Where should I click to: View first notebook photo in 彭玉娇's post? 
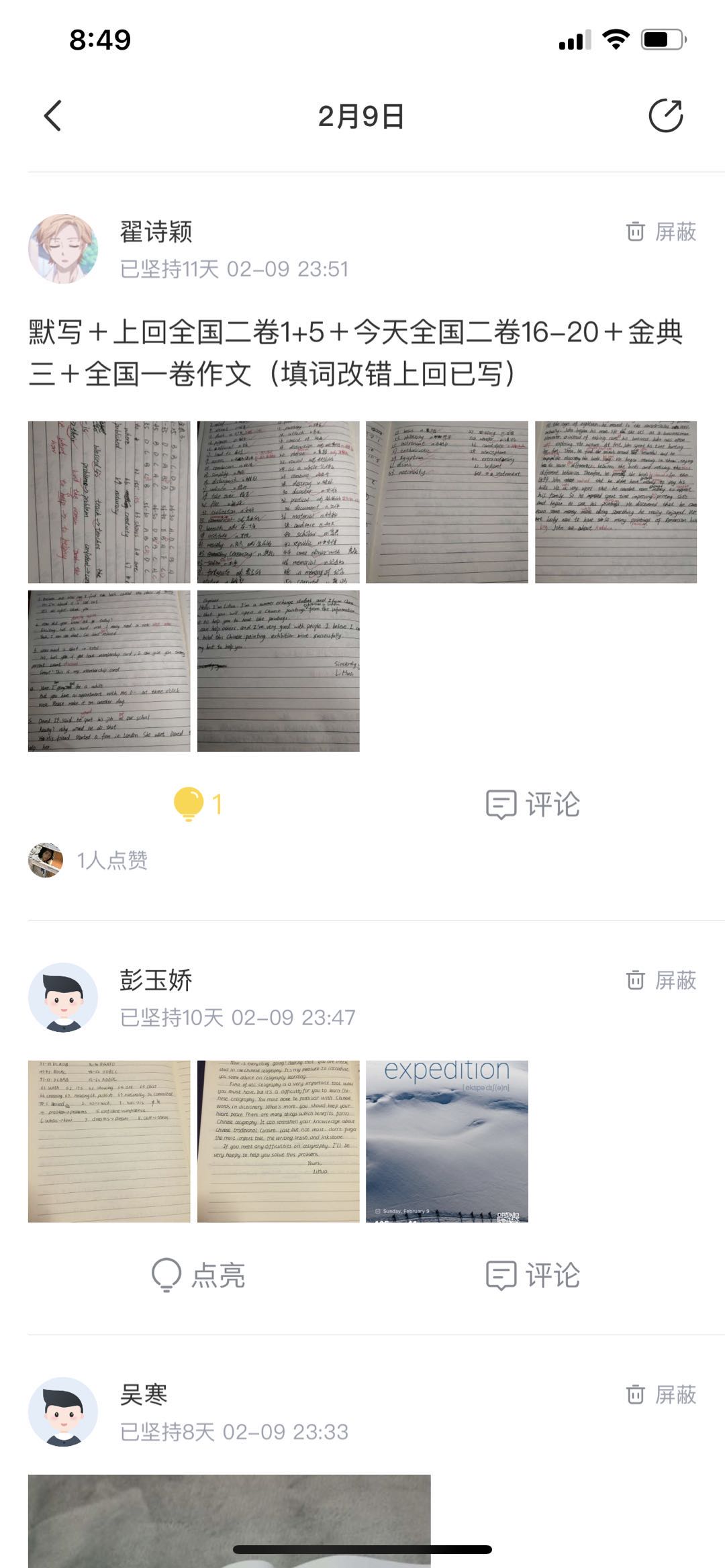click(109, 1141)
